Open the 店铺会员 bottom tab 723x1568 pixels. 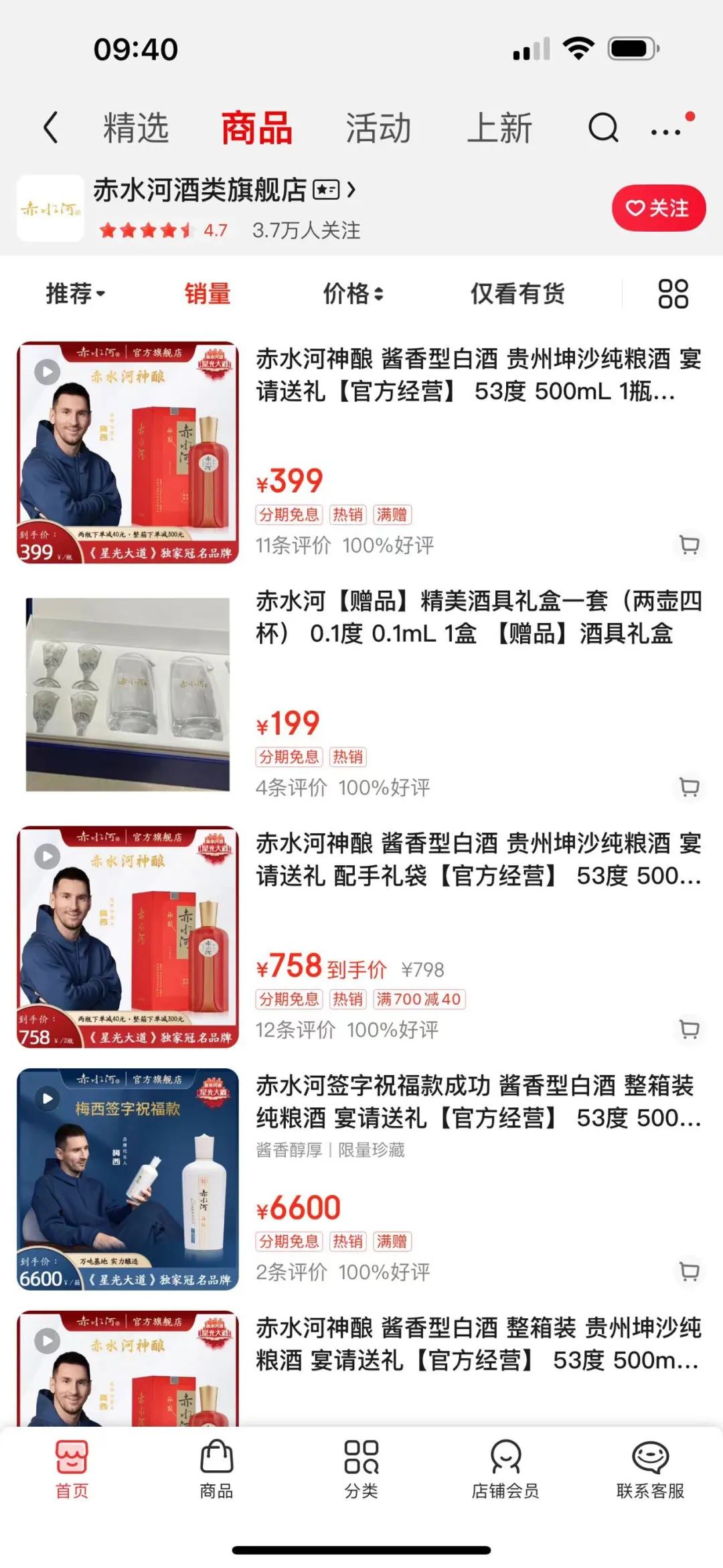click(505, 1470)
